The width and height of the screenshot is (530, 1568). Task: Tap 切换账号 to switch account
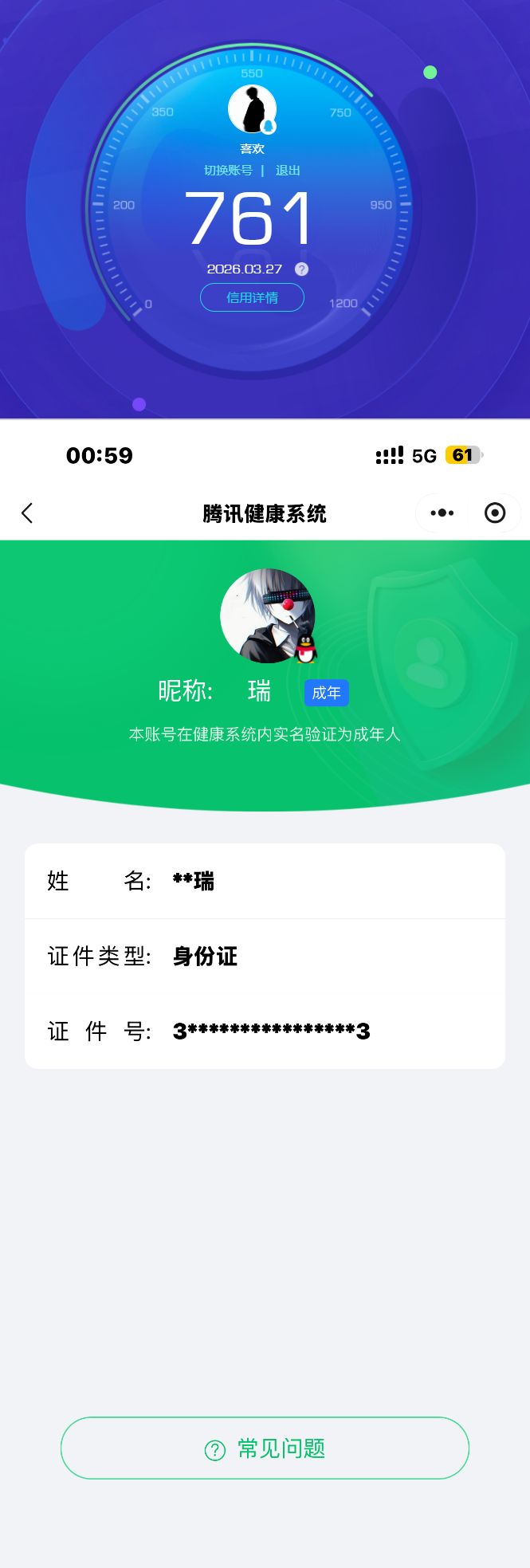click(228, 171)
